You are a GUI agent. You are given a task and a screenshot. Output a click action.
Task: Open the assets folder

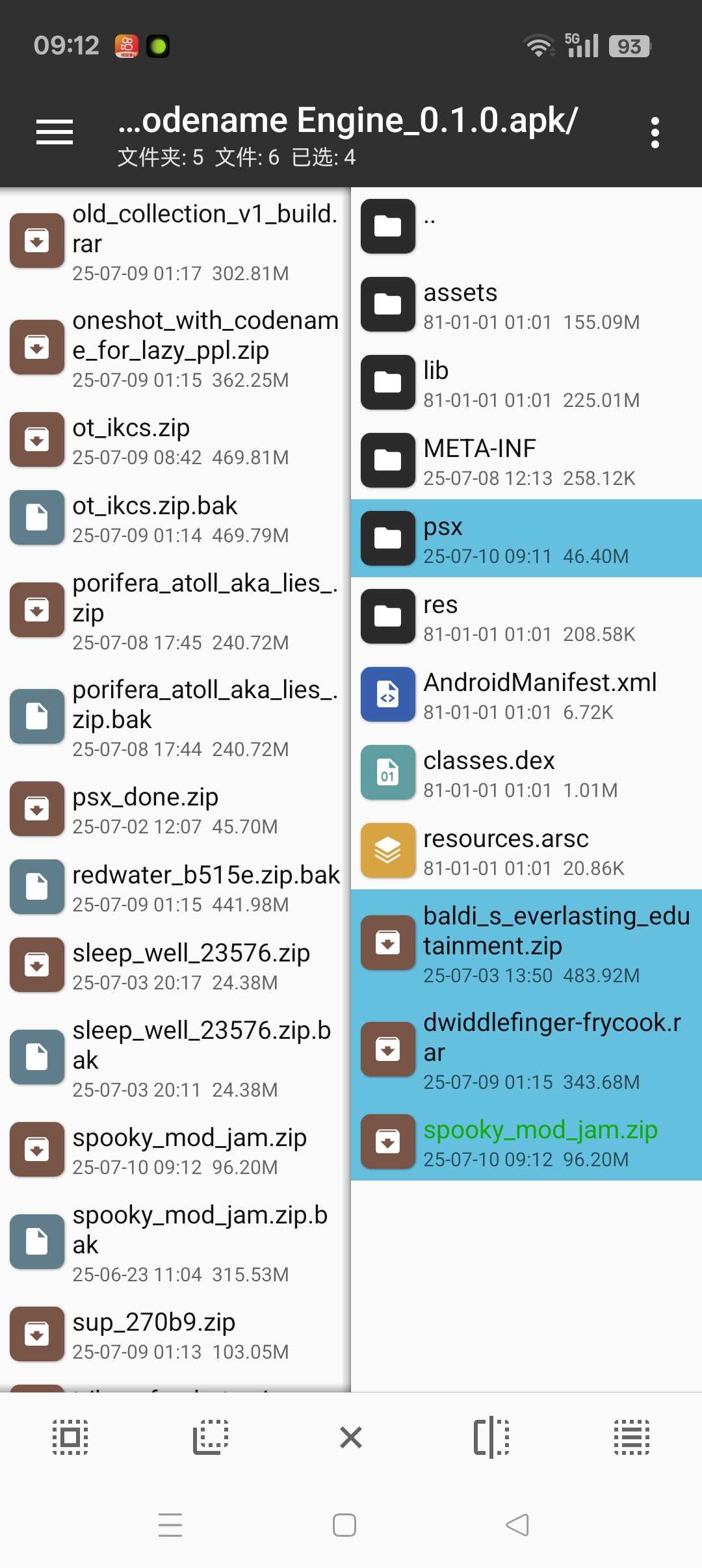click(x=526, y=304)
